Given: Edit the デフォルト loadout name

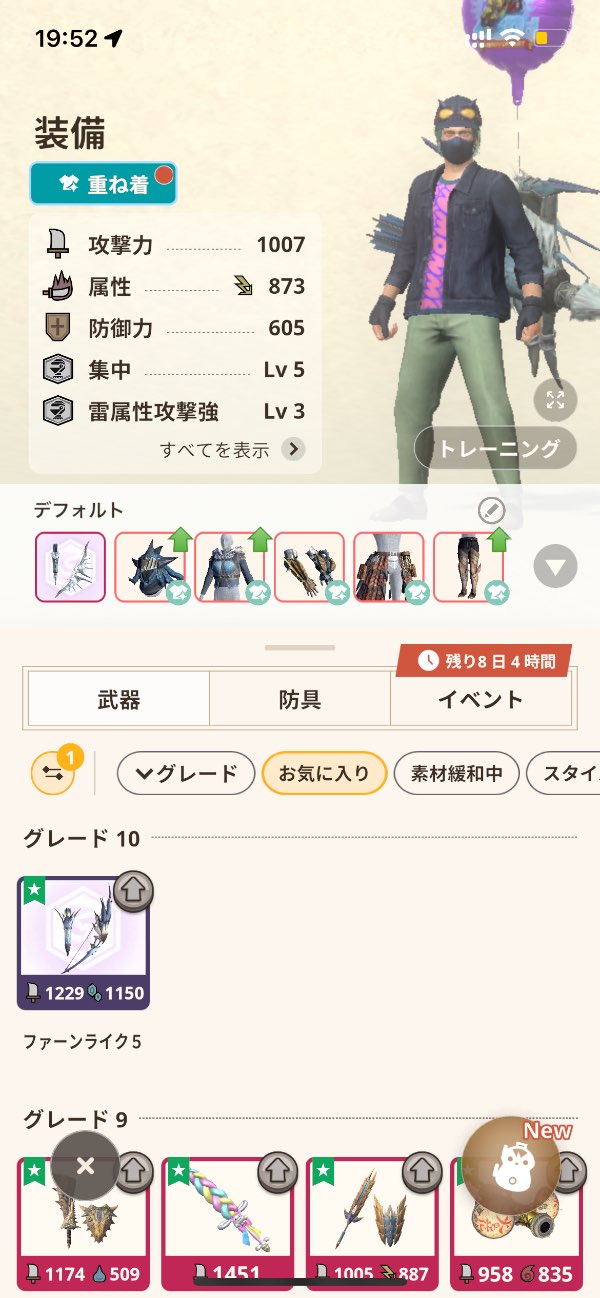Looking at the screenshot, I should [491, 511].
